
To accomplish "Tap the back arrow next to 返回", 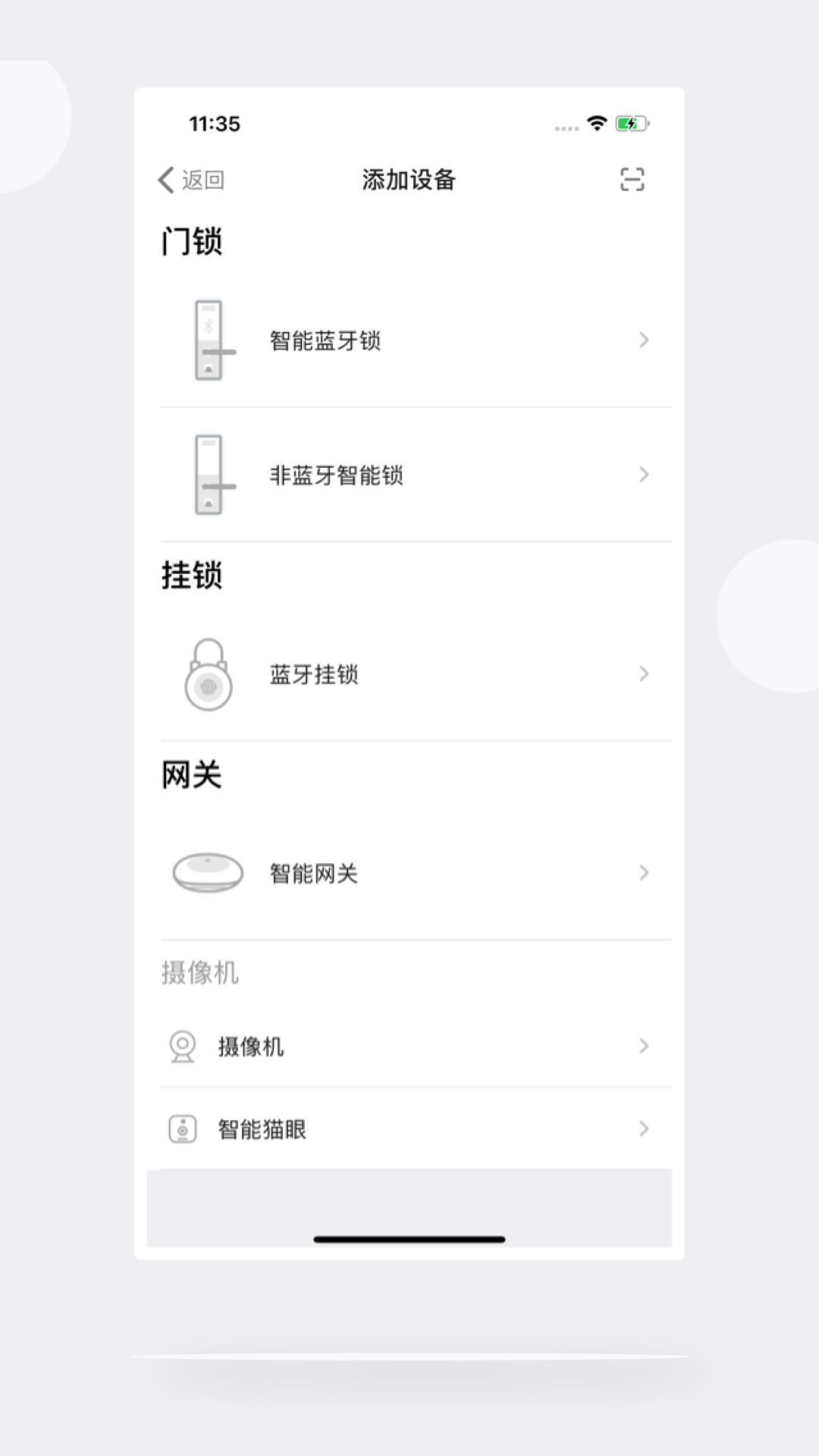I will [x=165, y=180].
